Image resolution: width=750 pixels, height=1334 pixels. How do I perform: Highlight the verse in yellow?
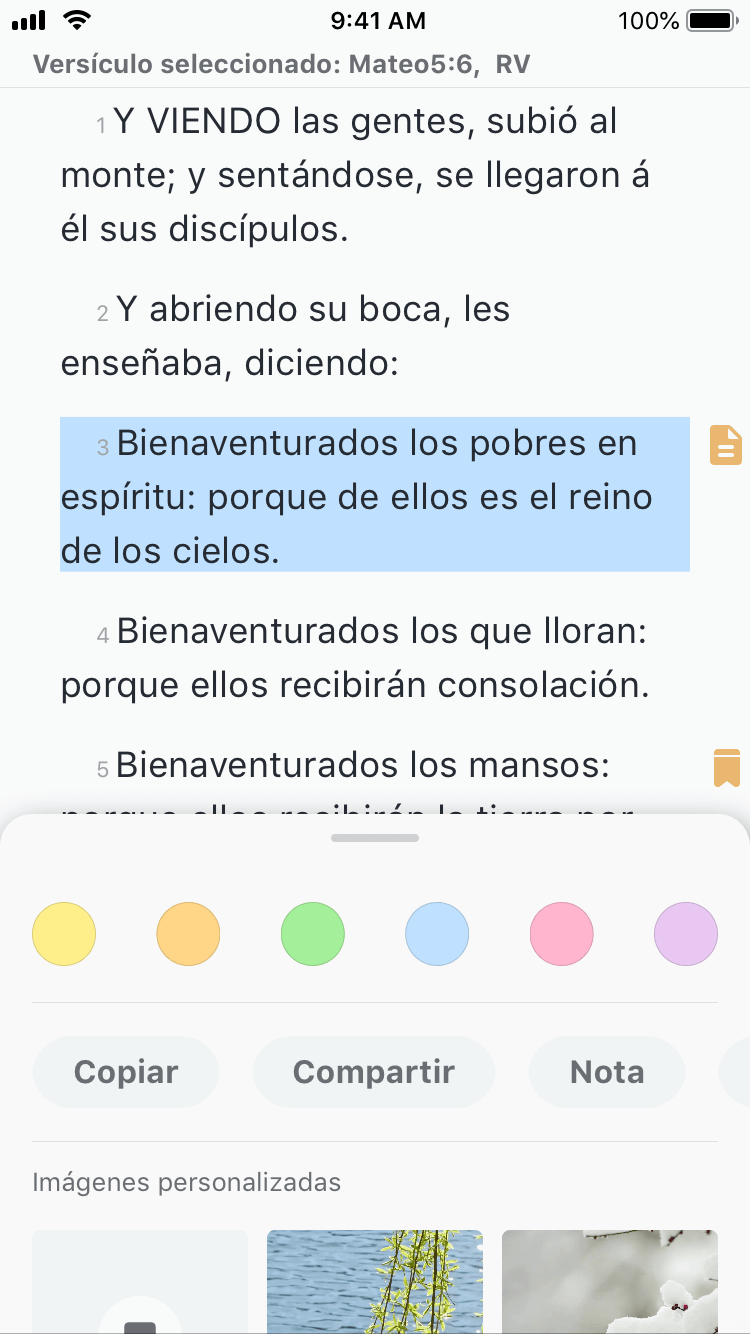pos(64,933)
